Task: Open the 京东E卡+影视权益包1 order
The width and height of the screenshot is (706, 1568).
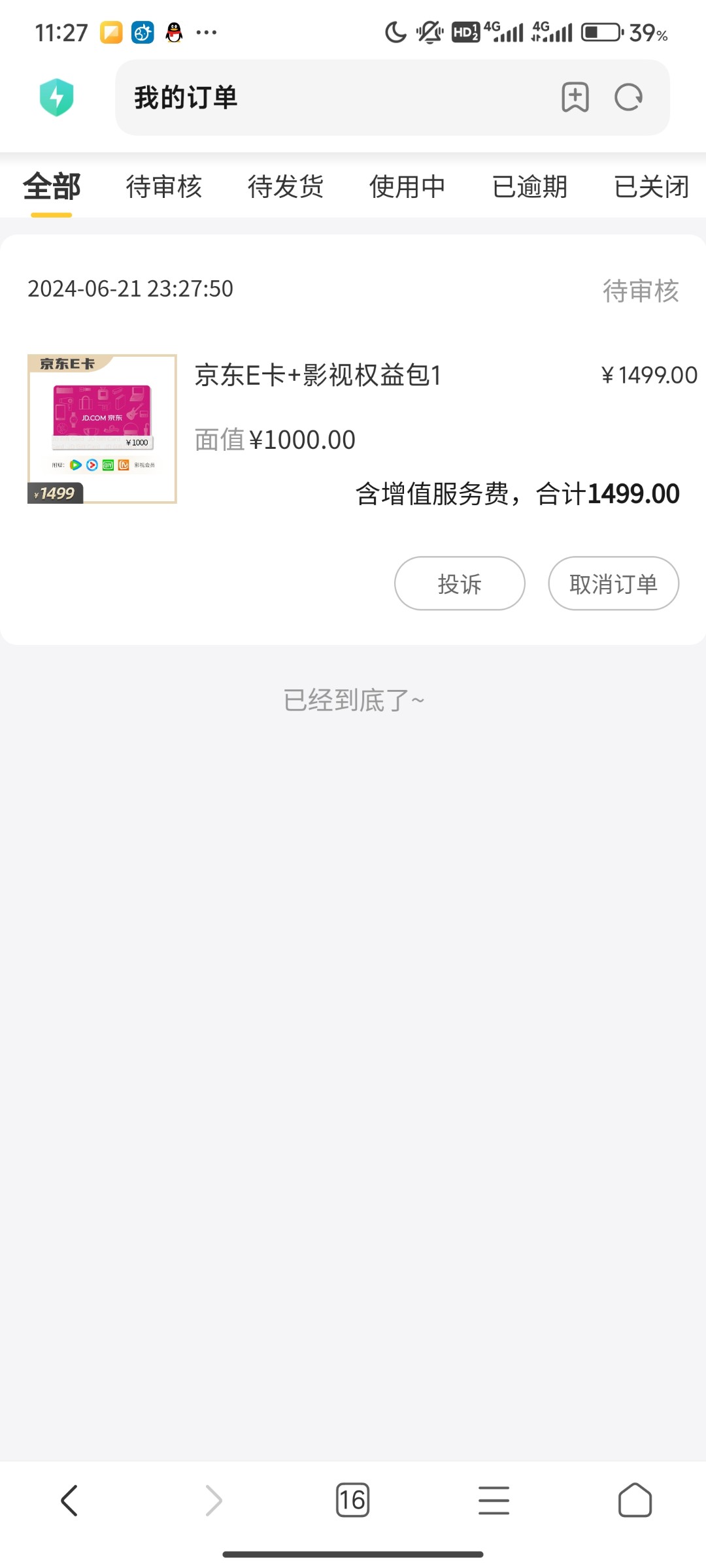Action: 318,376
